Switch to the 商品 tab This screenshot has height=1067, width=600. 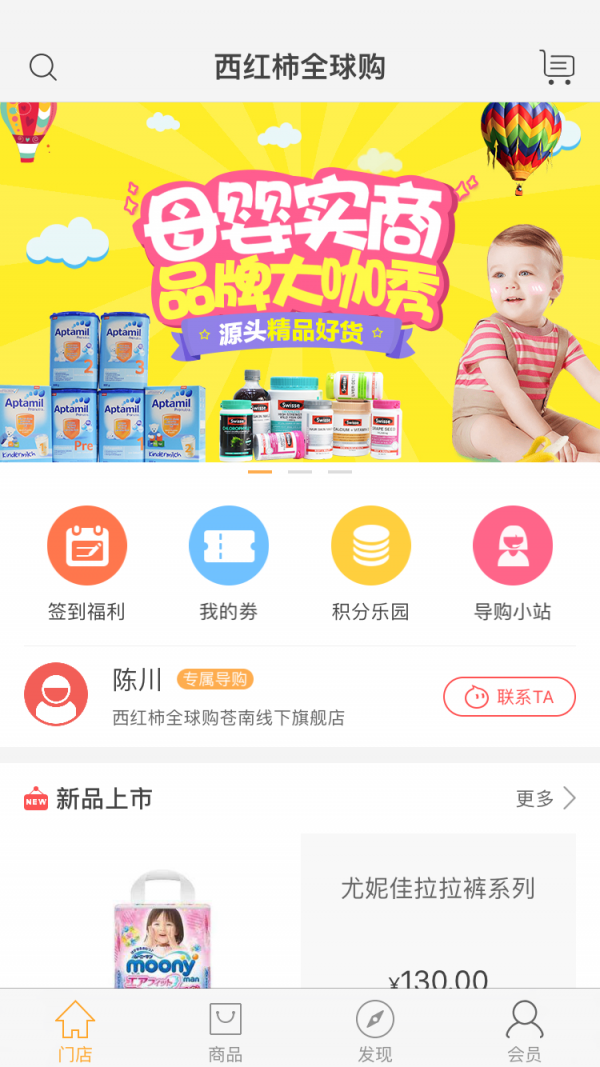point(225,1030)
